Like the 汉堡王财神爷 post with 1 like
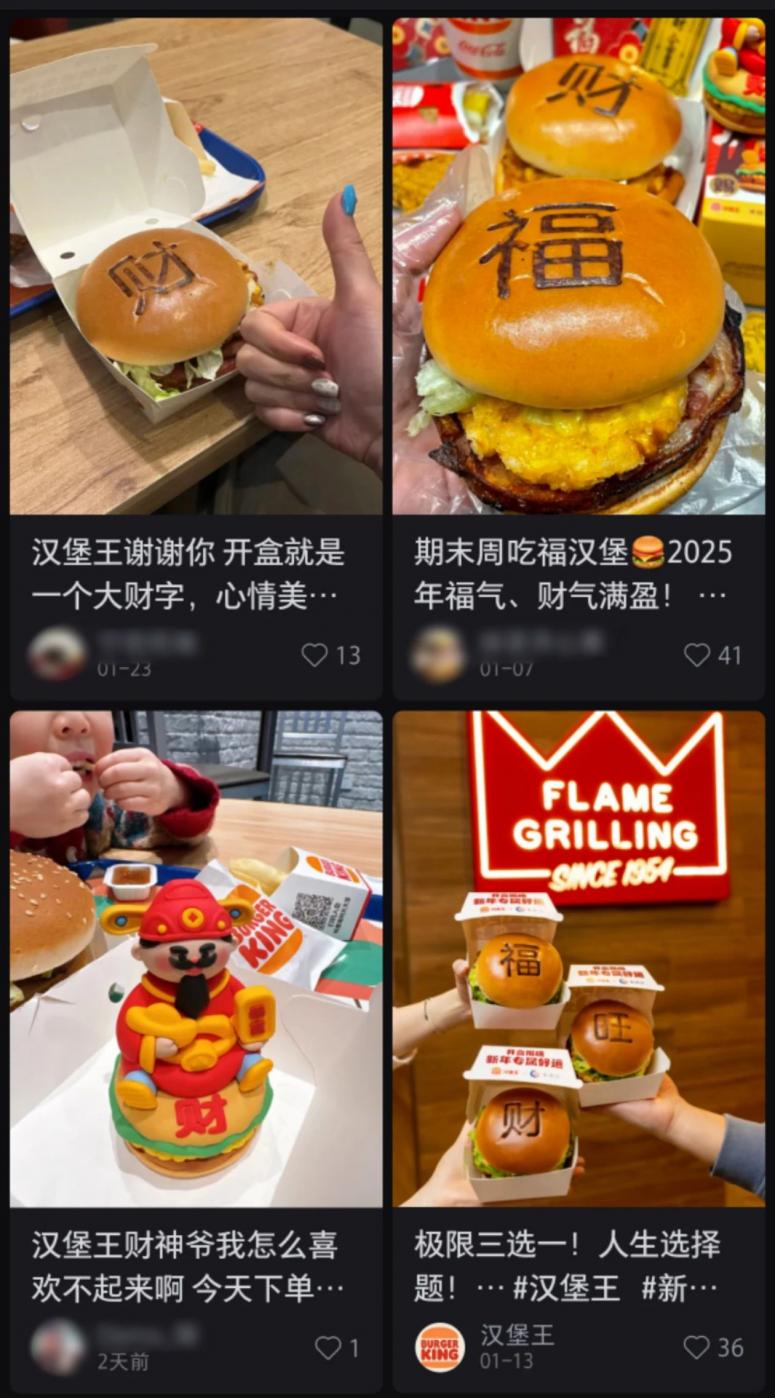The image size is (775, 1398). 328,1348
